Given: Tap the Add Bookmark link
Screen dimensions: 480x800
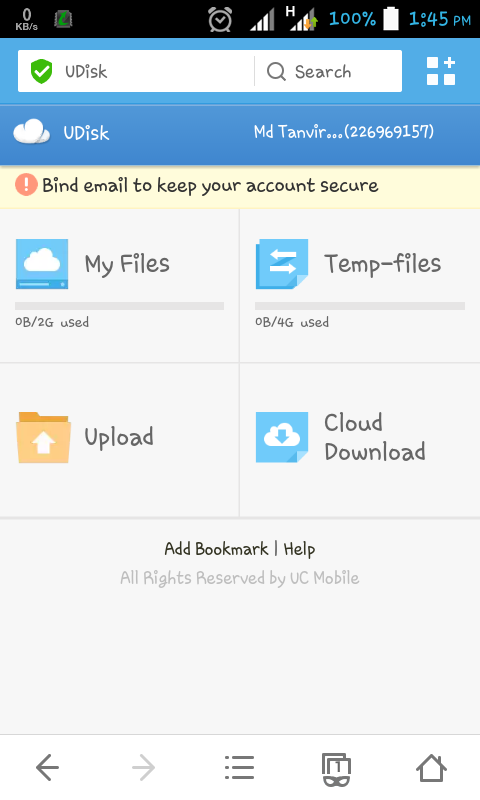Looking at the screenshot, I should [x=216, y=549].
